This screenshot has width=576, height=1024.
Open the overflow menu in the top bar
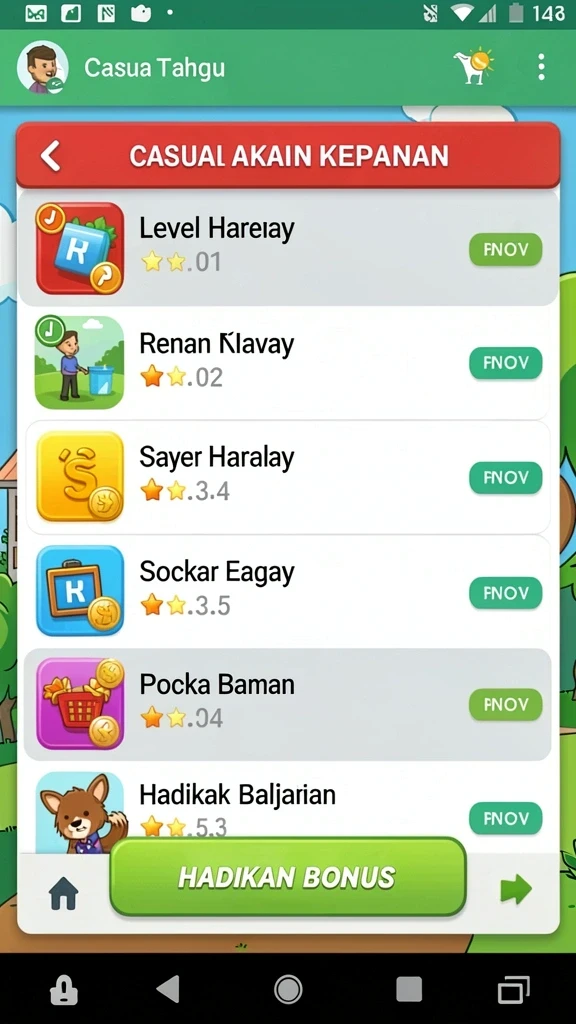point(541,67)
